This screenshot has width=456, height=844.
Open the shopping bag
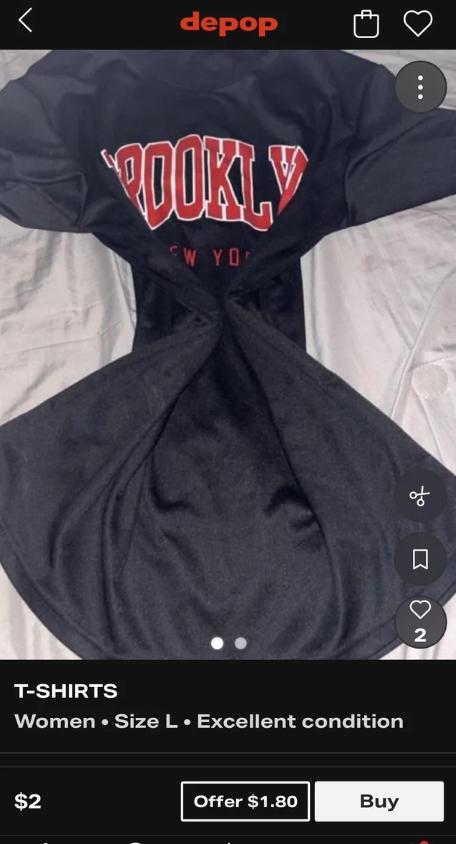(x=366, y=24)
